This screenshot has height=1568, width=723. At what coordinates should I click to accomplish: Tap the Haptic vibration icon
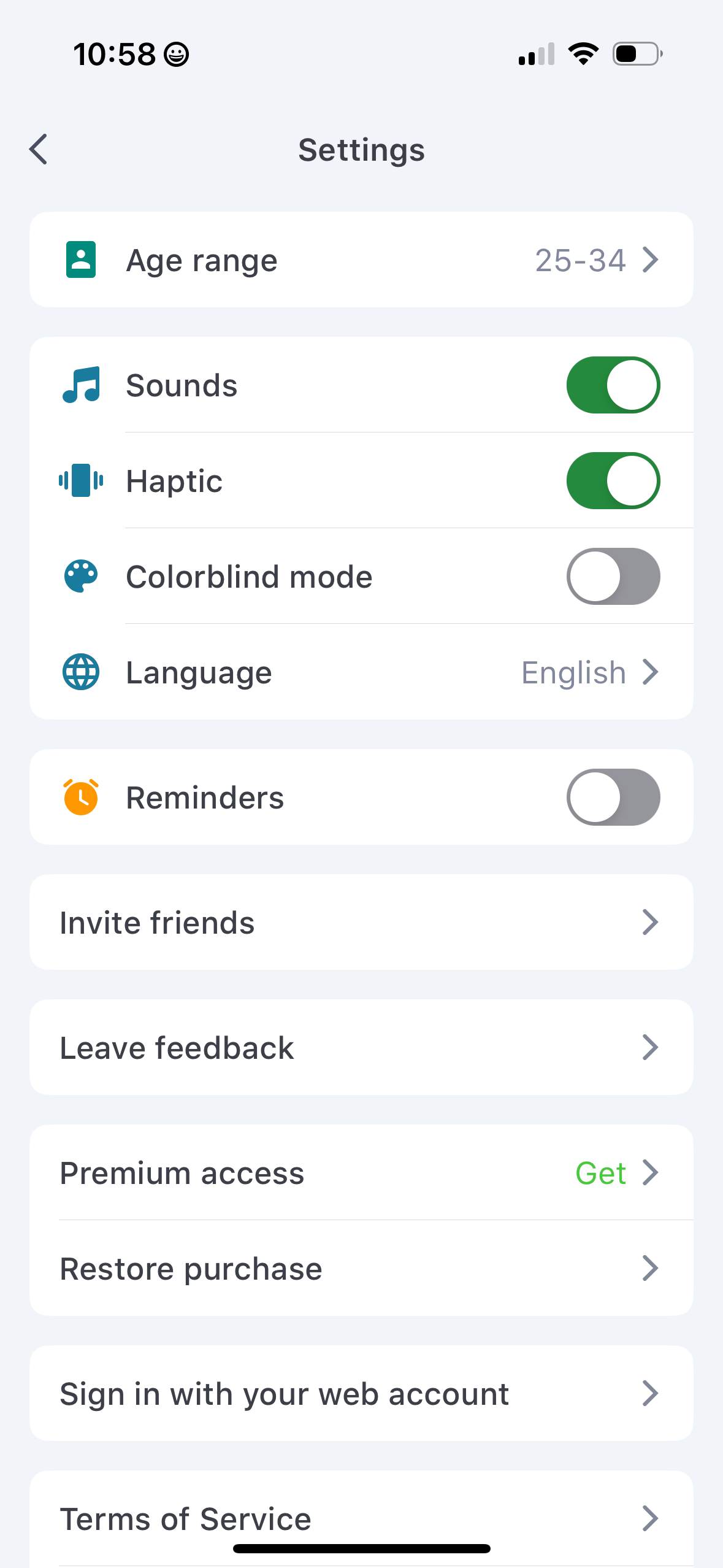[x=82, y=481]
